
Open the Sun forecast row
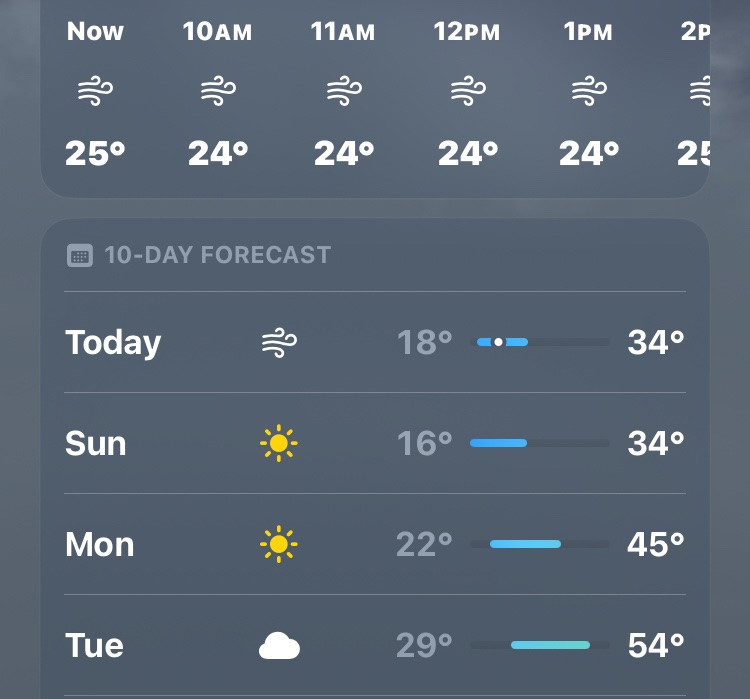point(375,443)
